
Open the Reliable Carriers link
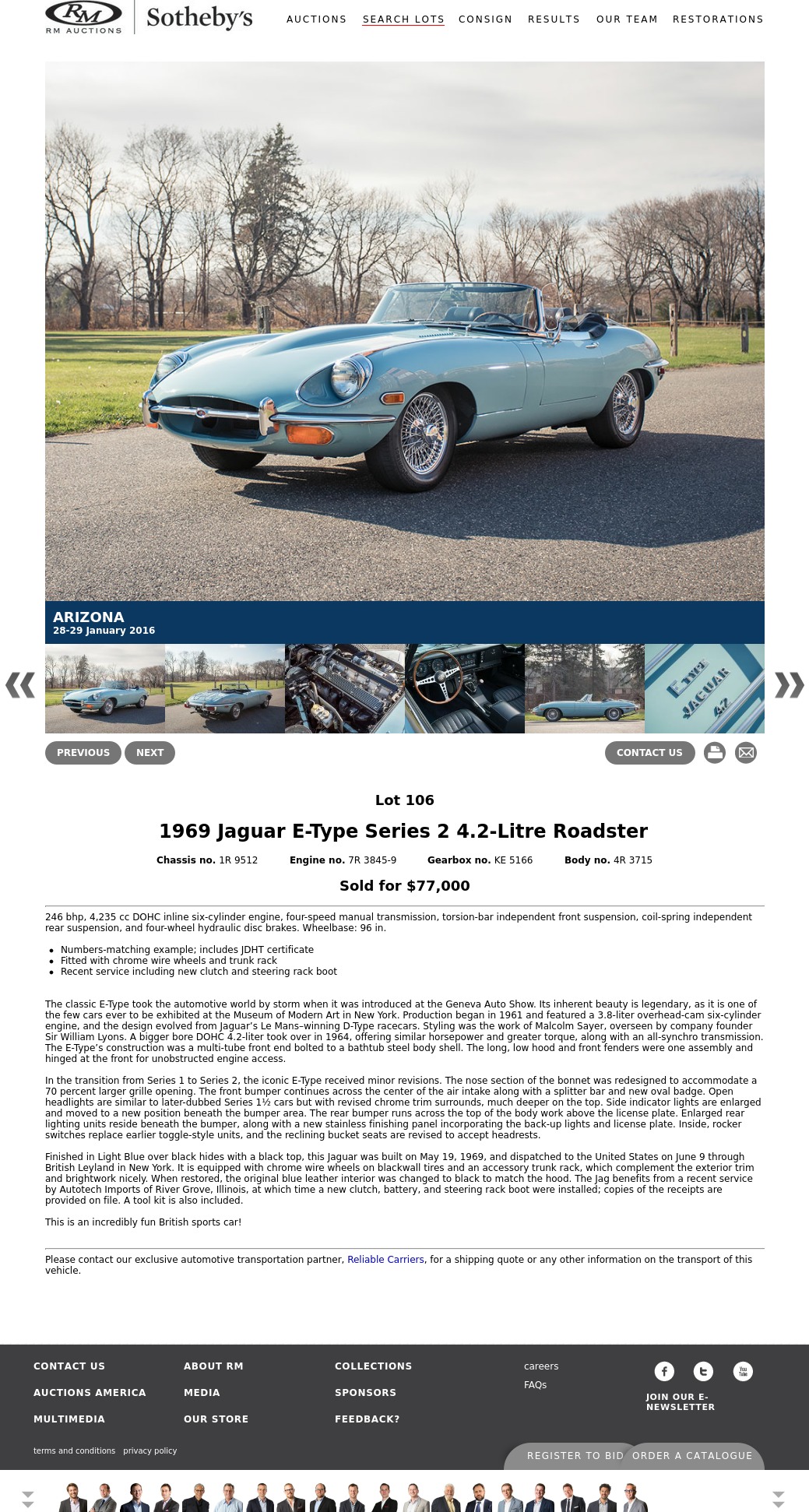tap(385, 1260)
